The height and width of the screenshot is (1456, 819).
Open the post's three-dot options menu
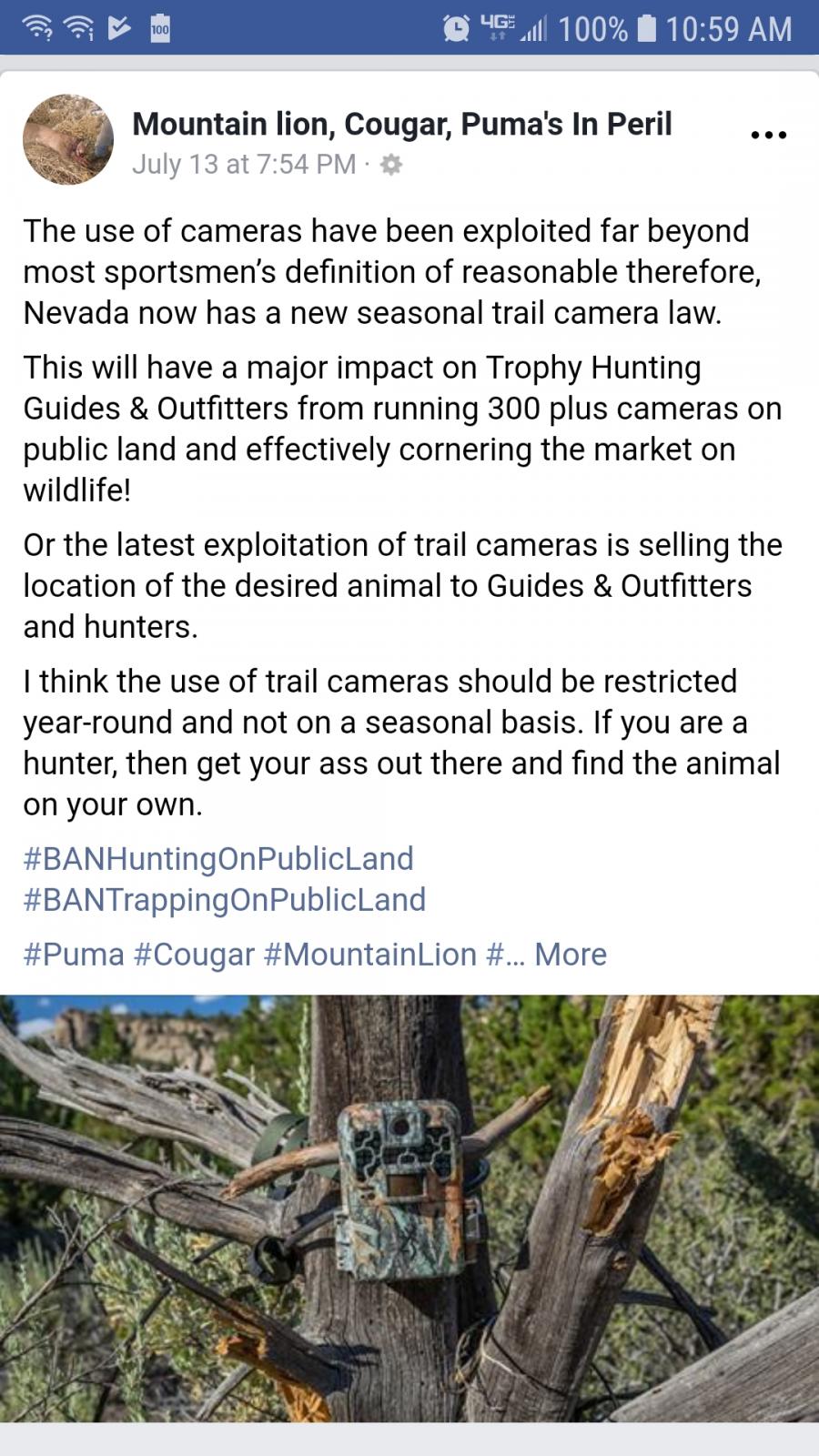click(768, 136)
